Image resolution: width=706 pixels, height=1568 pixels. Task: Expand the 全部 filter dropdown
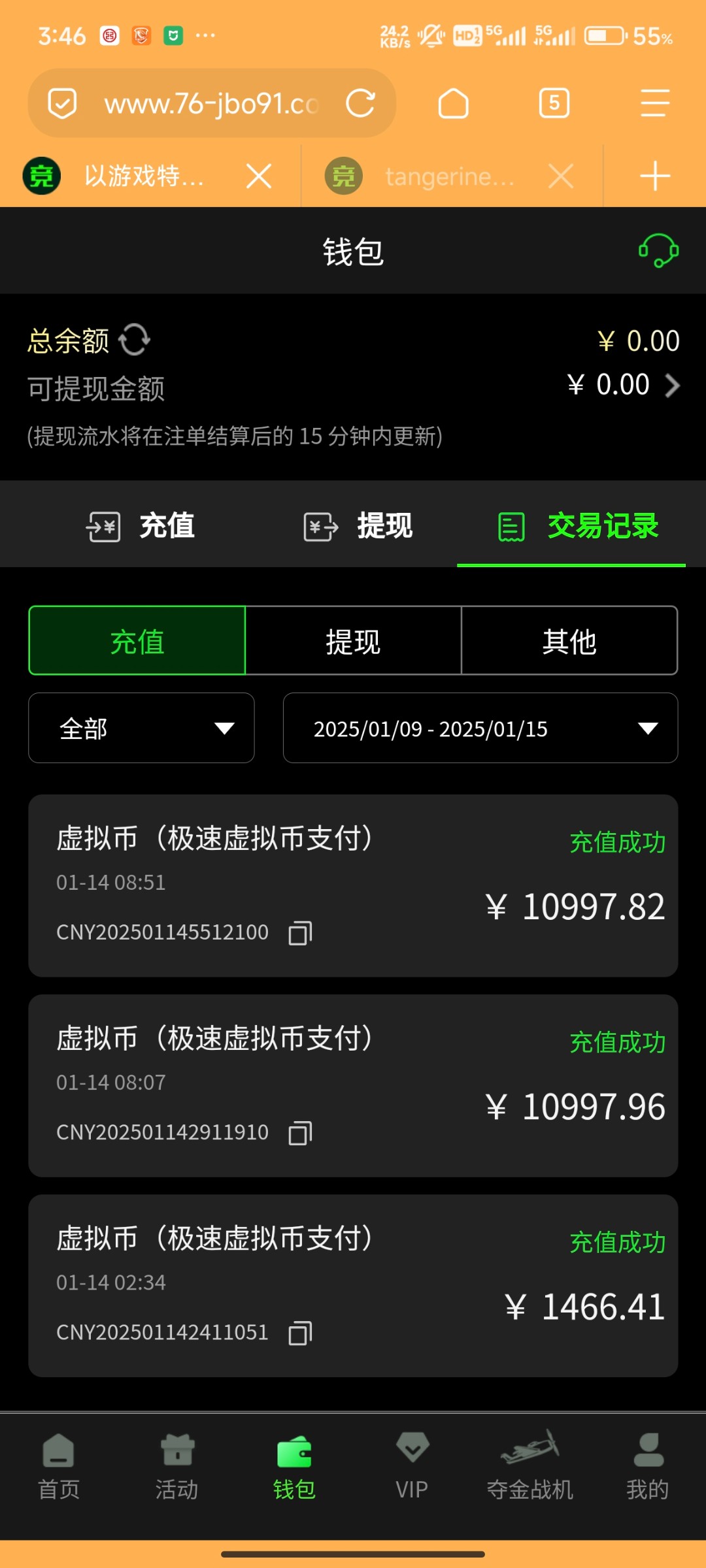click(141, 728)
